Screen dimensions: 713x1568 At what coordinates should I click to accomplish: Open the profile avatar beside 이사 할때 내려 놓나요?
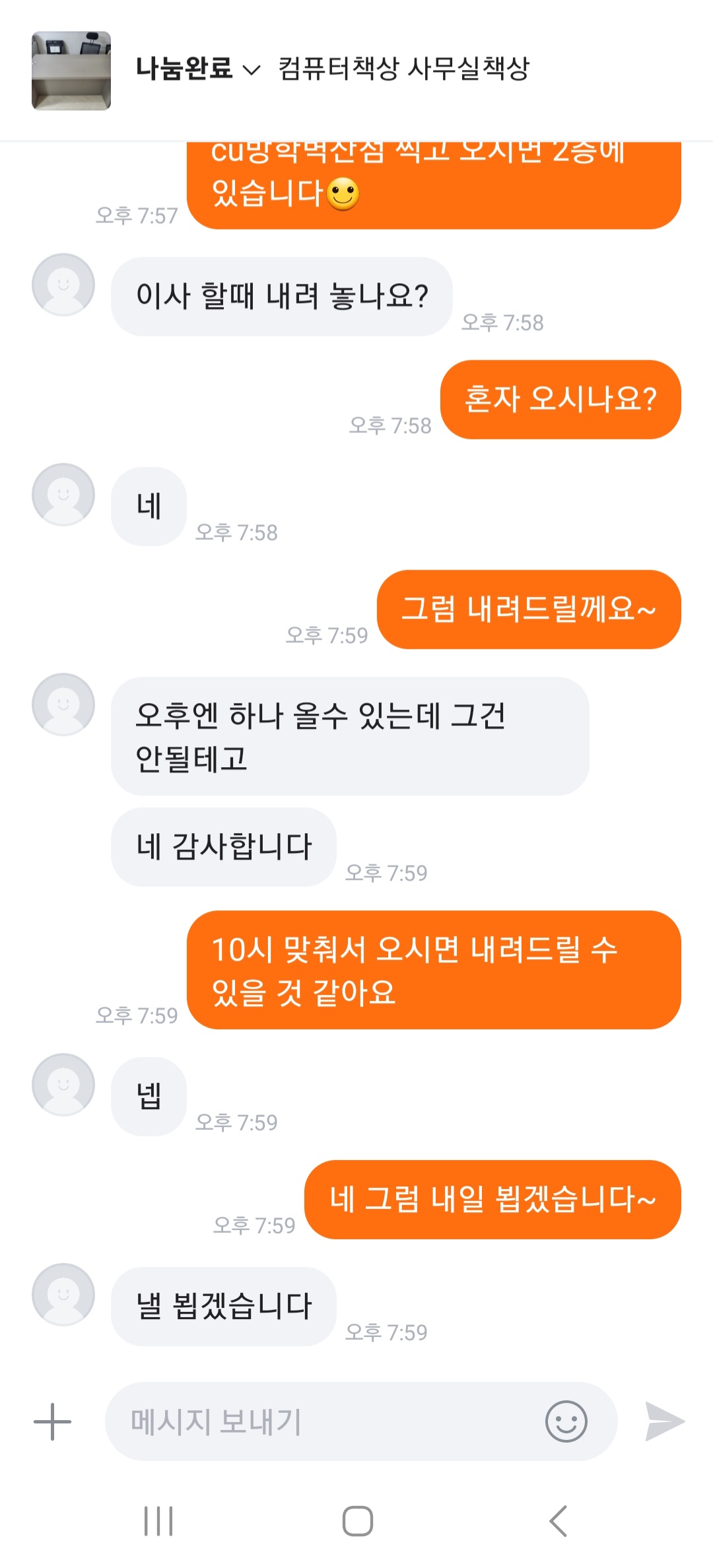63,285
